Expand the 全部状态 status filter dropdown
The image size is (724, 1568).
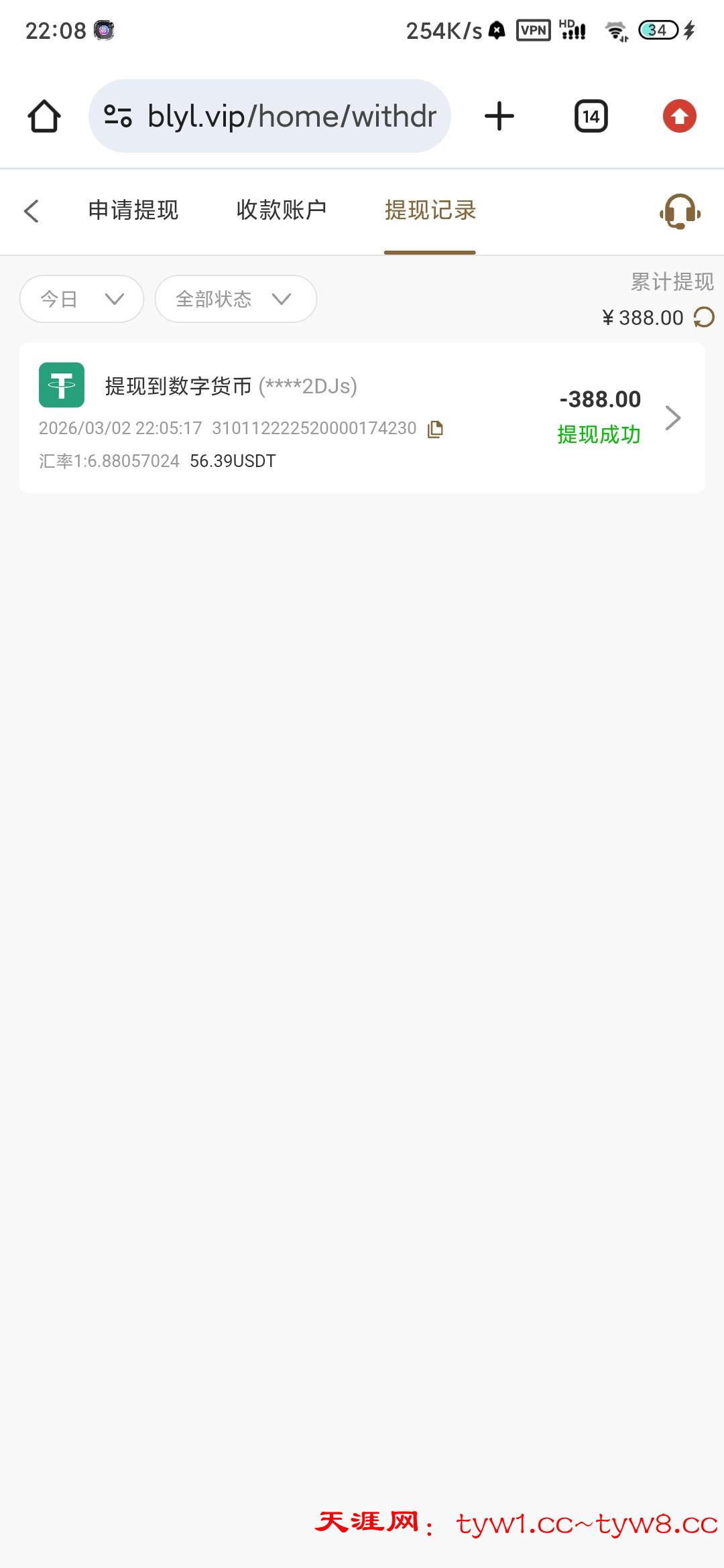[x=235, y=299]
